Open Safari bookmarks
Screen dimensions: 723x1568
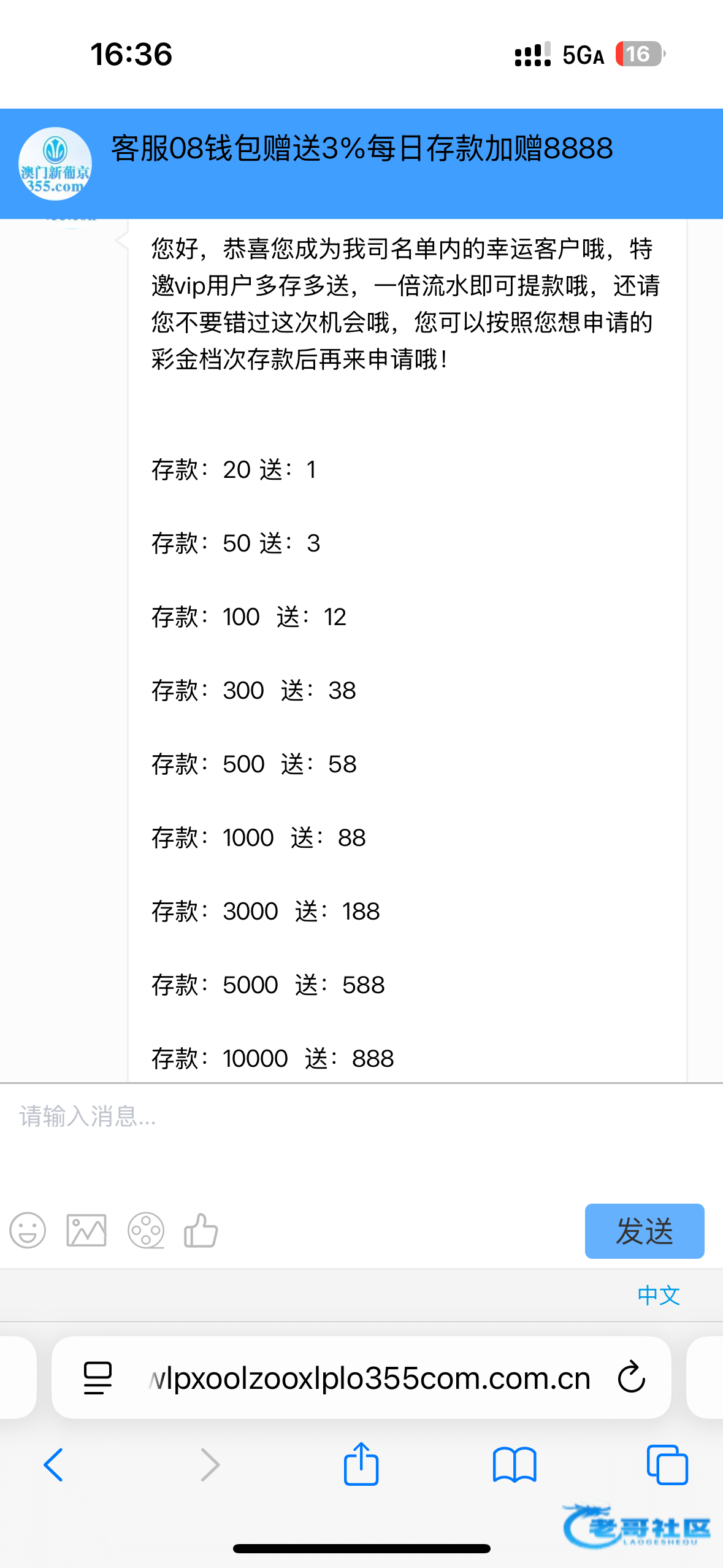pyautogui.click(x=515, y=1465)
